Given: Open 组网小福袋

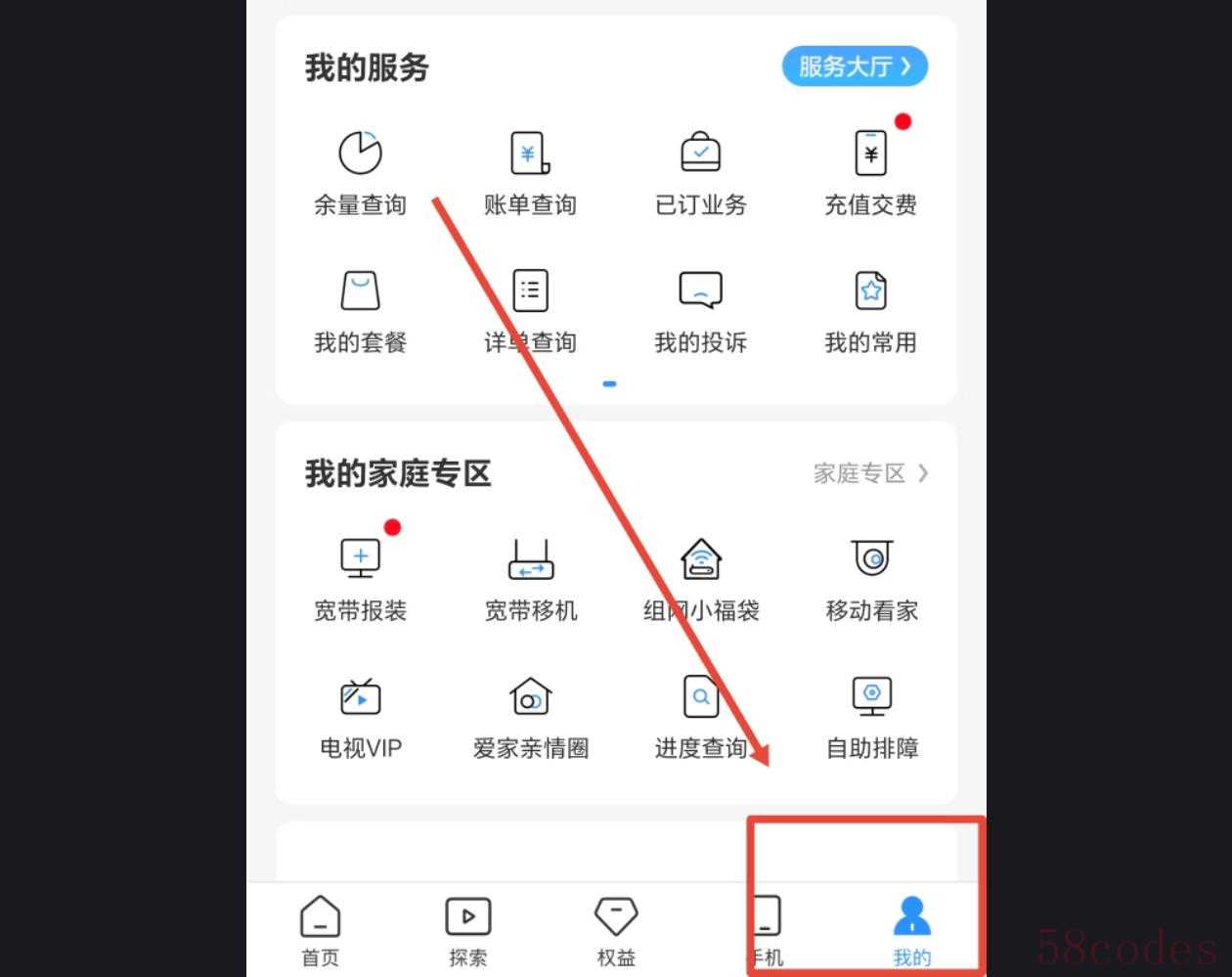Looking at the screenshot, I should [700, 579].
